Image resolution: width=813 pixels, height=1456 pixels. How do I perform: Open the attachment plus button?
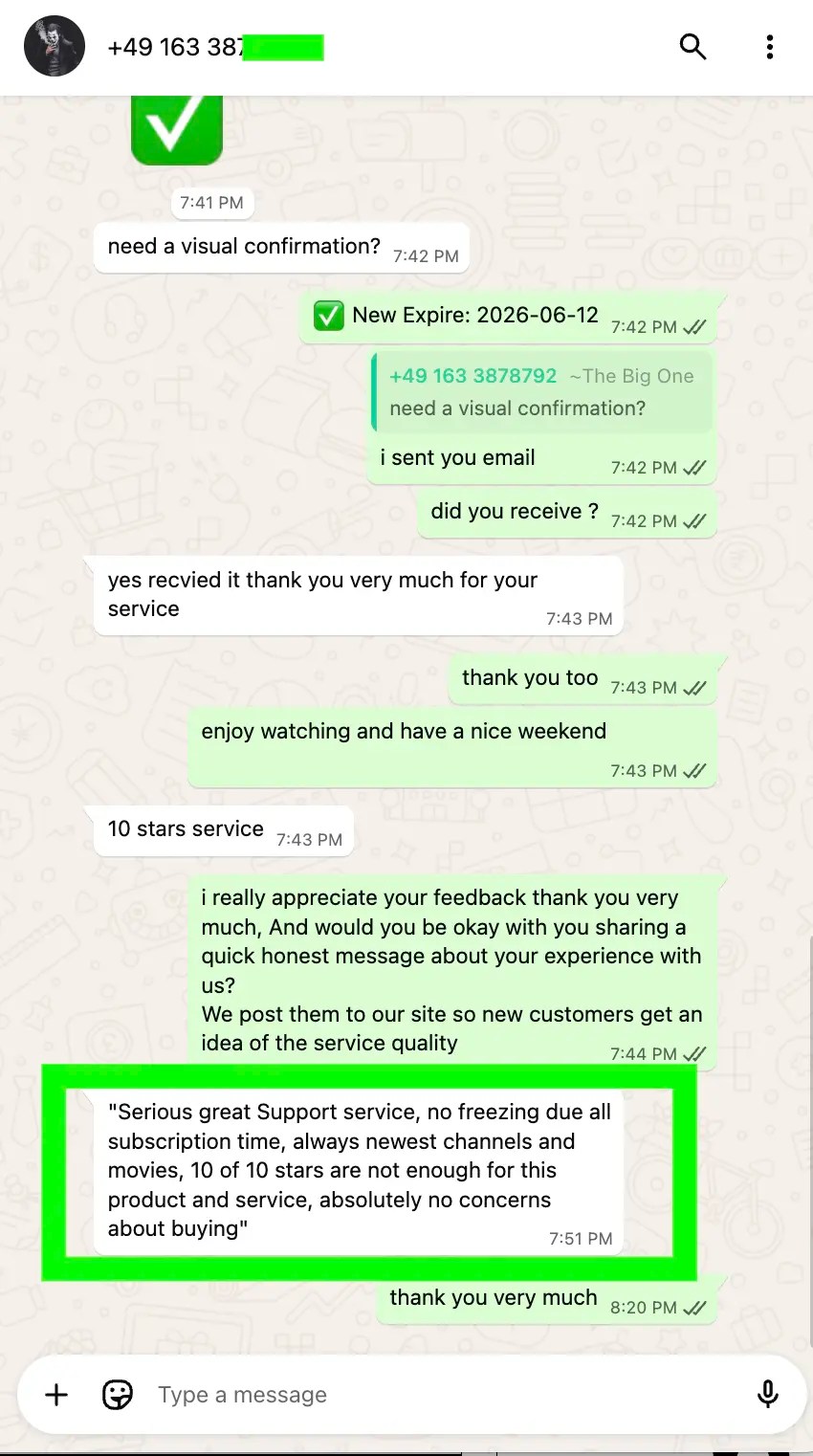(x=56, y=1395)
